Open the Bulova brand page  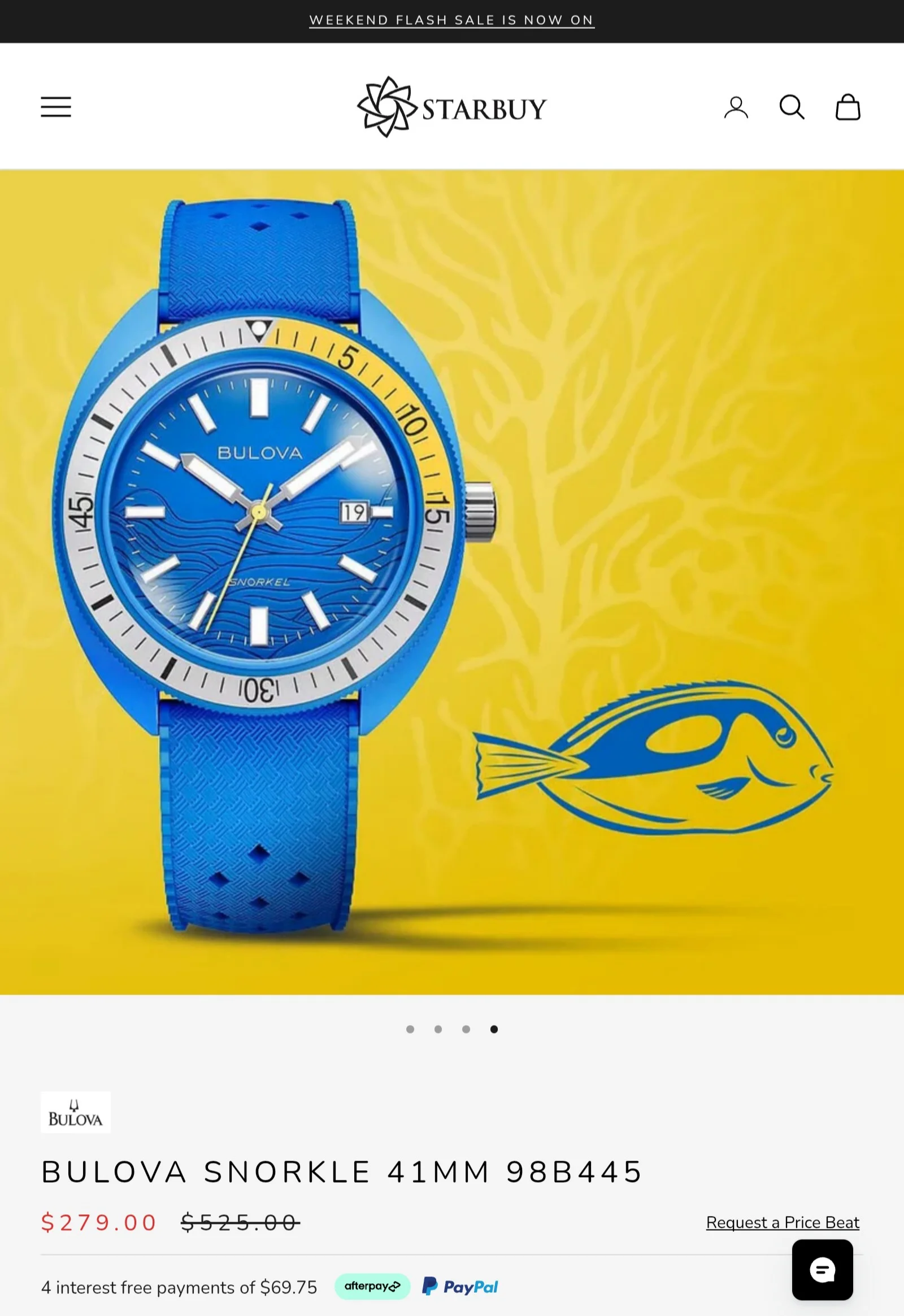tap(75, 1112)
